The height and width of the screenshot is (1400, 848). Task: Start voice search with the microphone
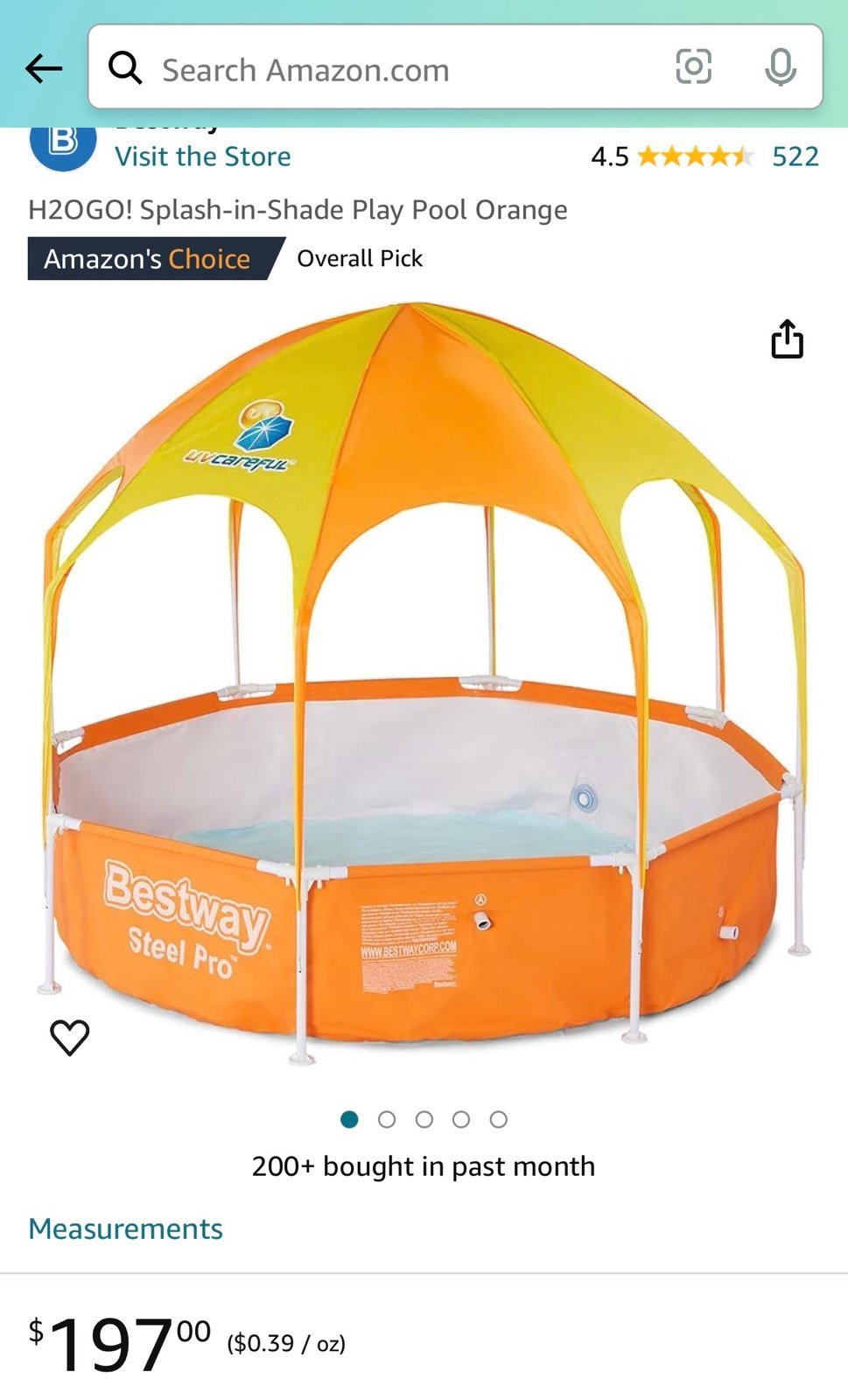pyautogui.click(x=780, y=67)
